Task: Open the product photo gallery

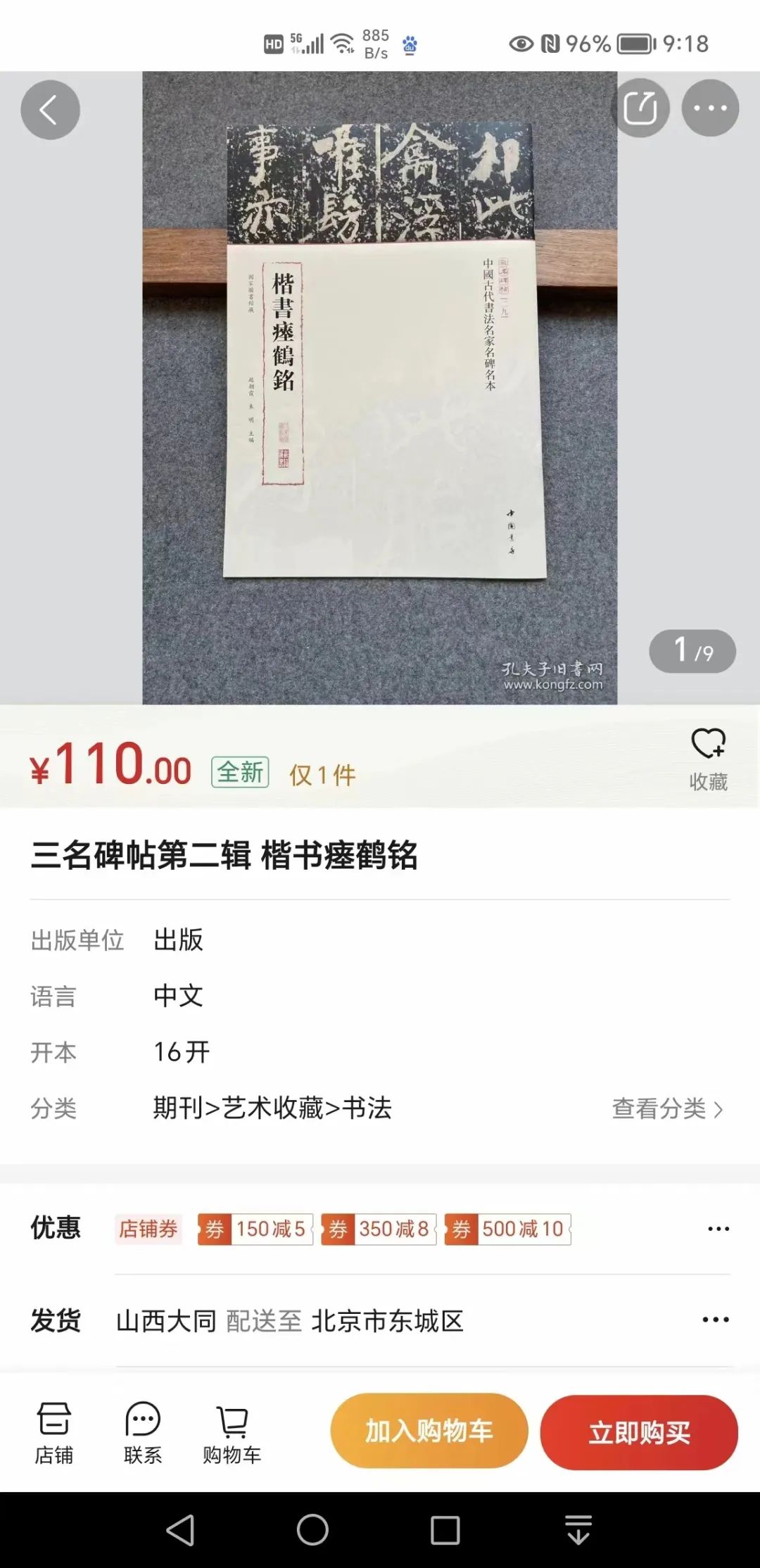Action: (x=380, y=387)
